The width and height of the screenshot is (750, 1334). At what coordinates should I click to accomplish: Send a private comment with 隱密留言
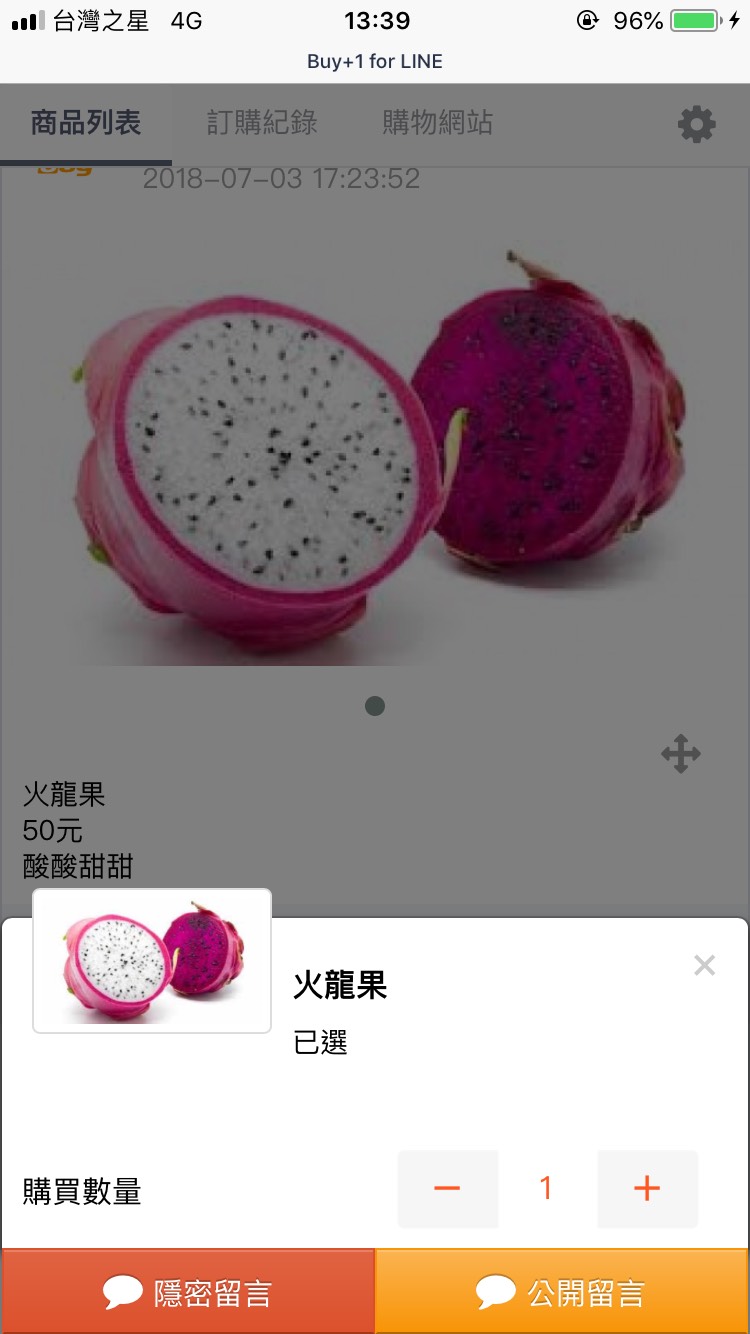(188, 1292)
